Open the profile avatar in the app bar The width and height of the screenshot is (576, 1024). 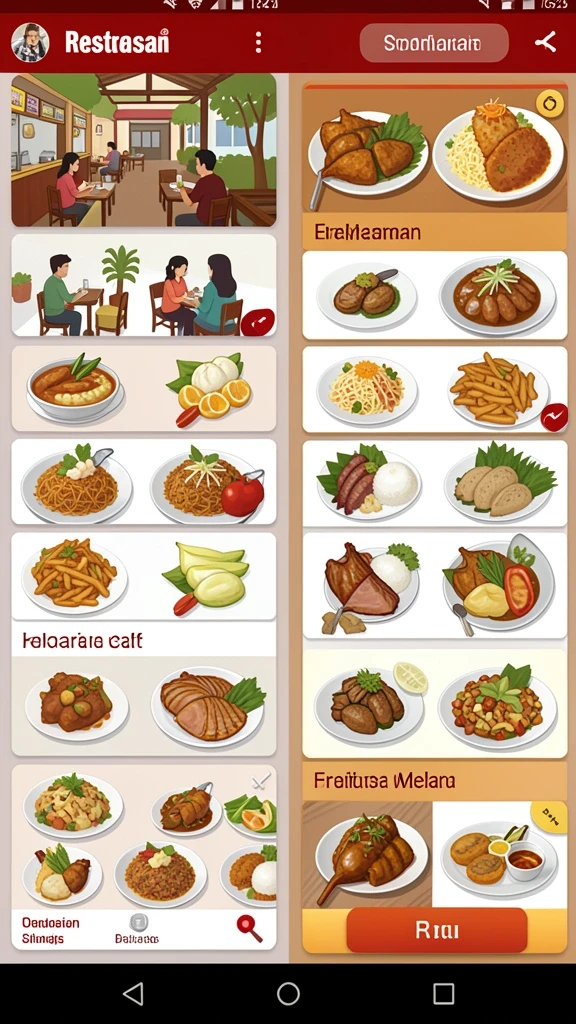click(x=29, y=42)
